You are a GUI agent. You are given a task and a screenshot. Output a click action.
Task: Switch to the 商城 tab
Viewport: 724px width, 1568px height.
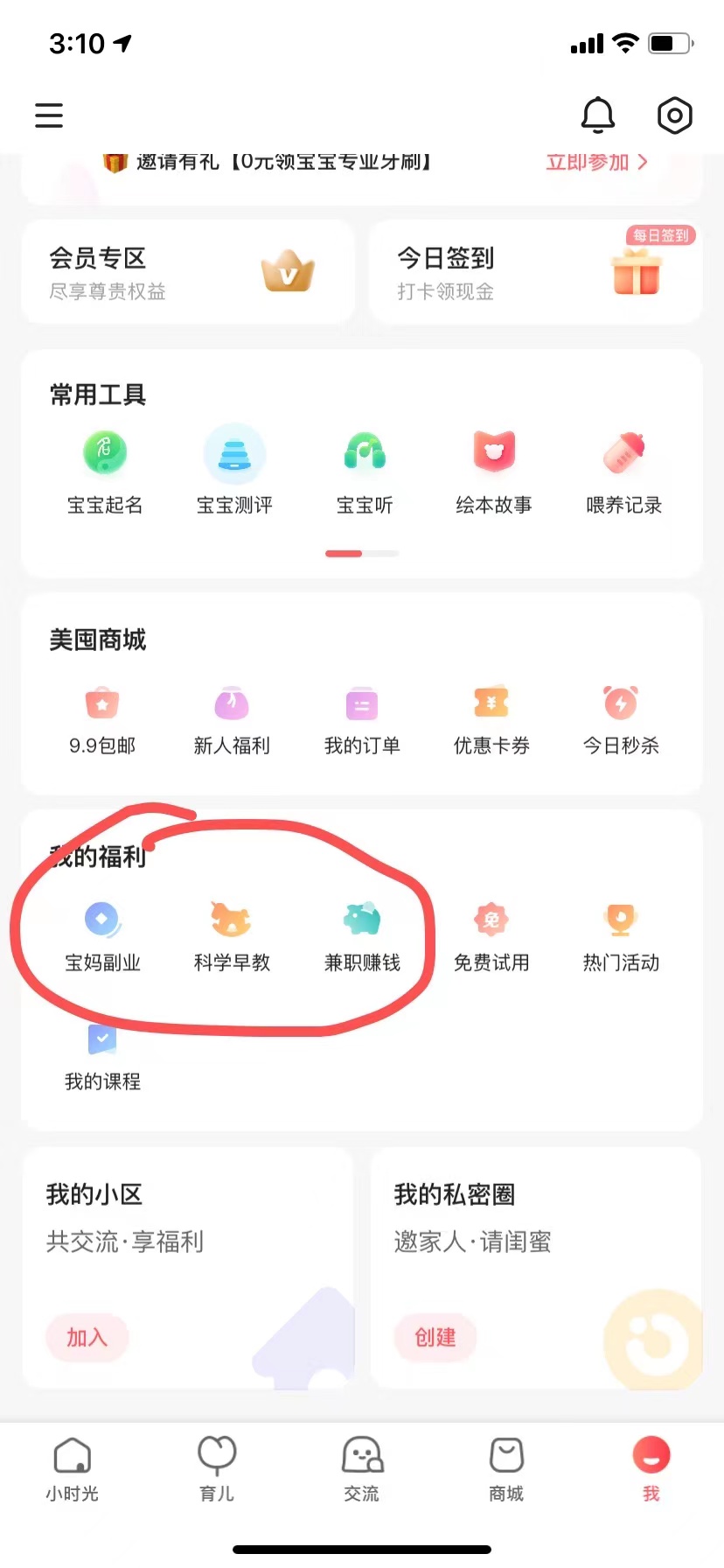(506, 1468)
